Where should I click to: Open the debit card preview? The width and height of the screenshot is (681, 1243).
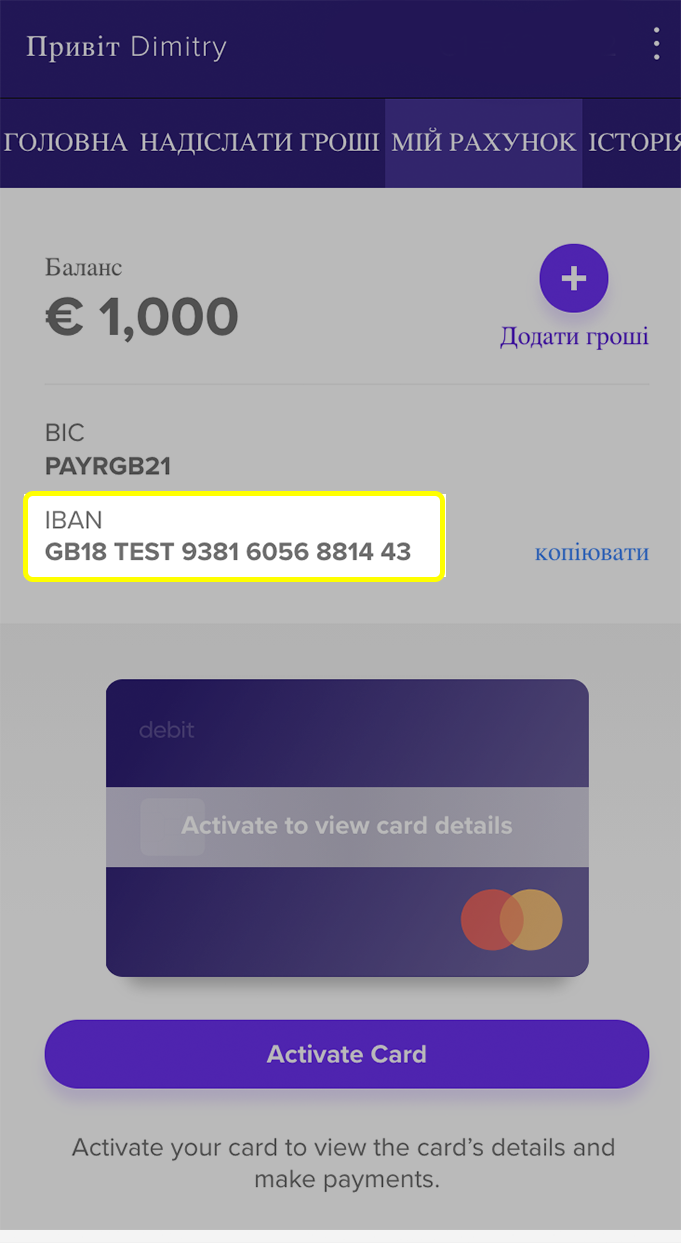(x=347, y=828)
